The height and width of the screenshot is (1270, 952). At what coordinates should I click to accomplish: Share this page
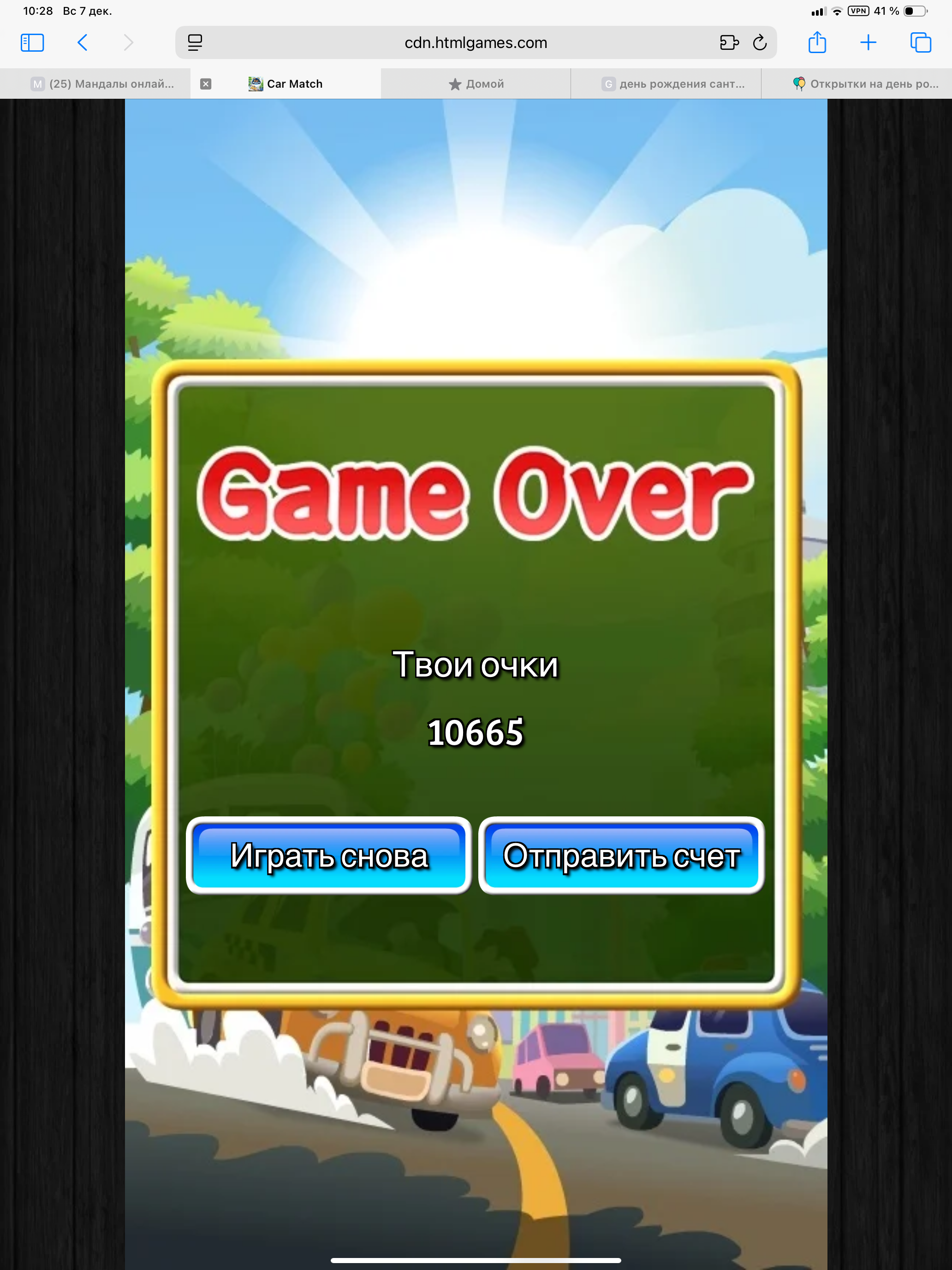pyautogui.click(x=817, y=42)
